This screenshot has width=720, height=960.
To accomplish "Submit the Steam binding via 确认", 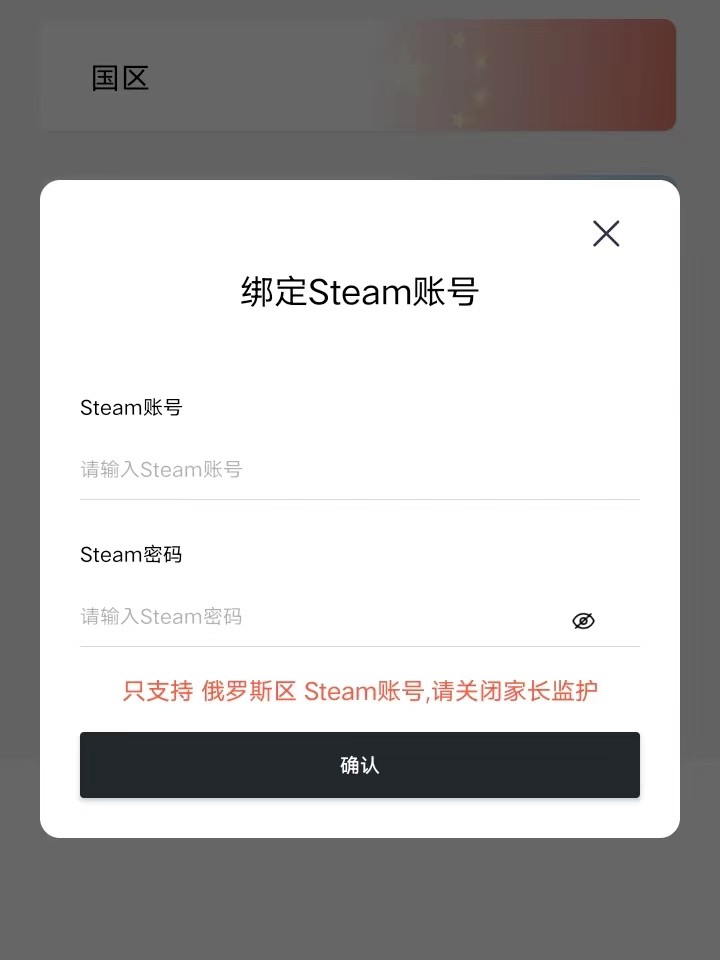I will coord(359,765).
